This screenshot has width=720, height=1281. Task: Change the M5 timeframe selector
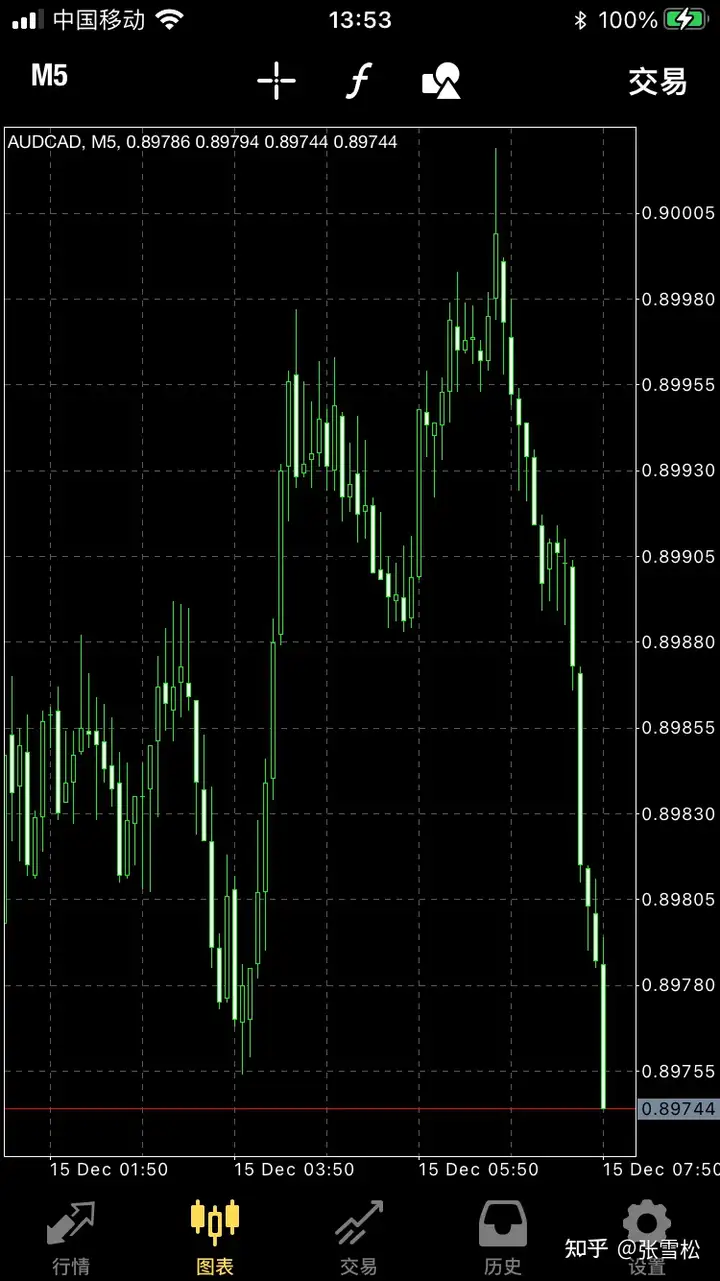coord(49,77)
